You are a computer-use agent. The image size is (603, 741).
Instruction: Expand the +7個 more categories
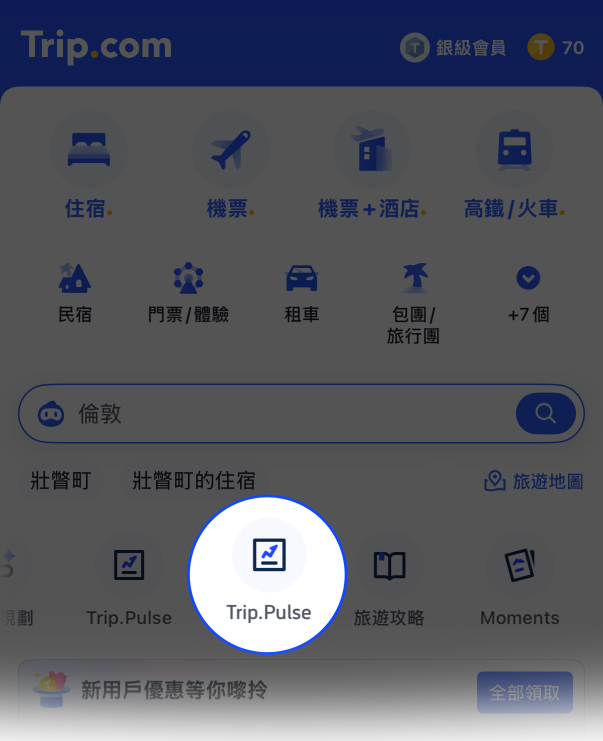pos(528,291)
